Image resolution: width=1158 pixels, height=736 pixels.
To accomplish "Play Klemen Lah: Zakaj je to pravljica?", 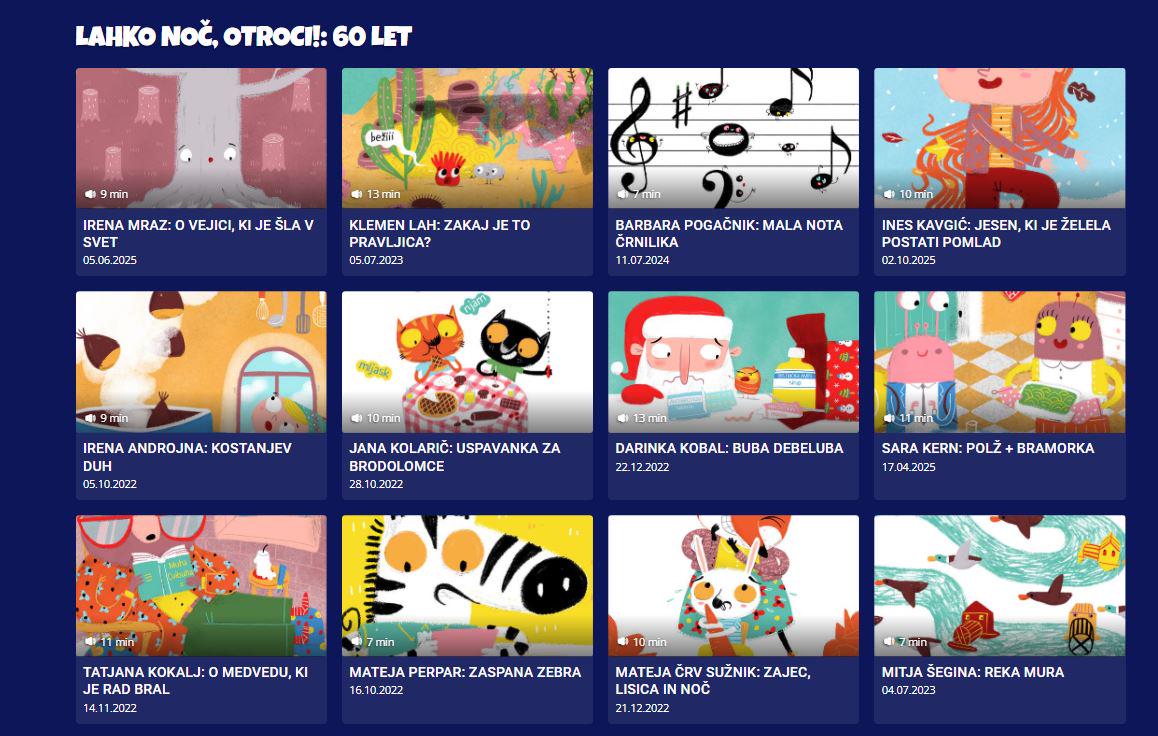I will [466, 138].
